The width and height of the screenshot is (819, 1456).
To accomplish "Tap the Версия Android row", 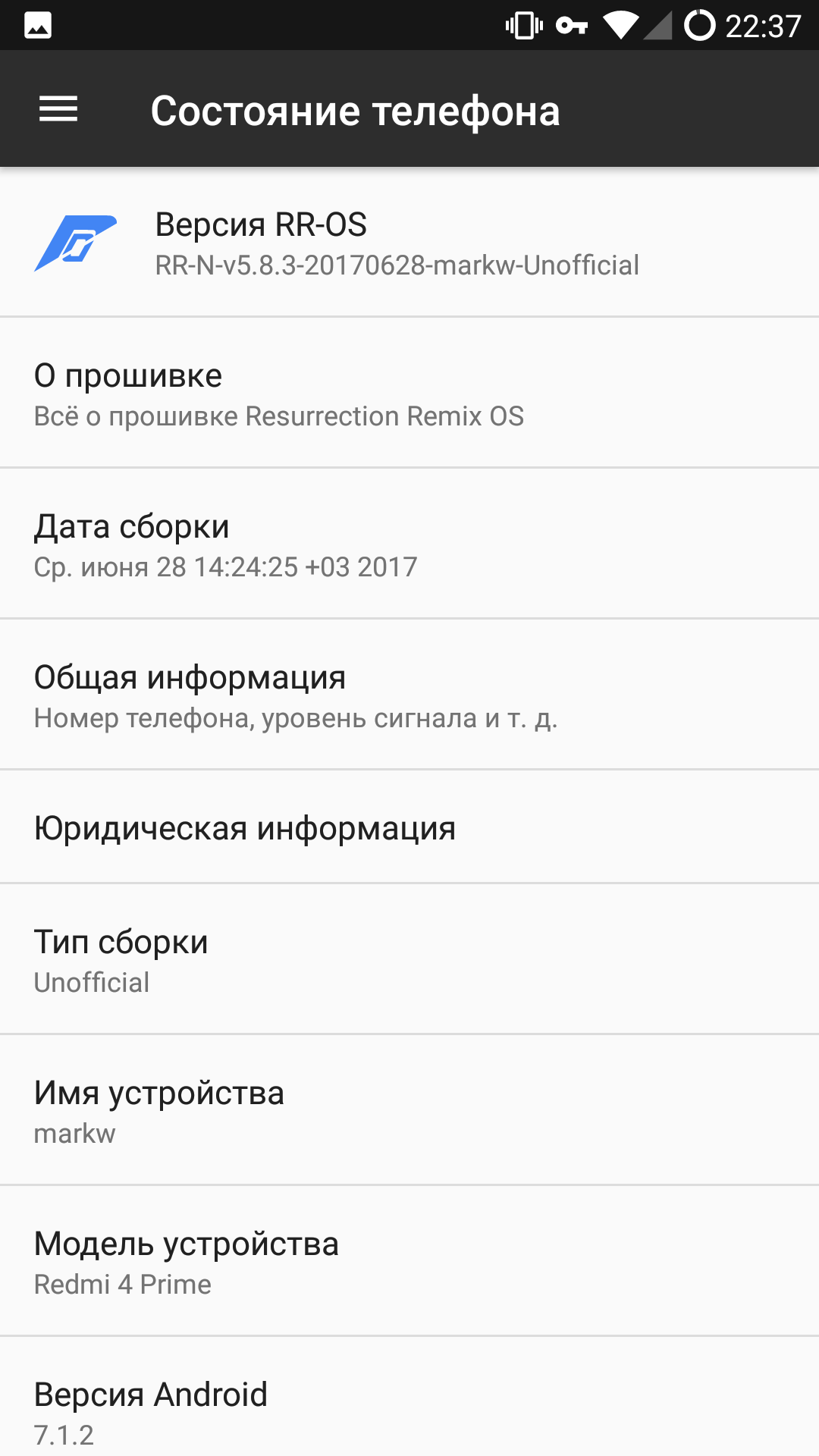I will pyautogui.click(x=409, y=1397).
